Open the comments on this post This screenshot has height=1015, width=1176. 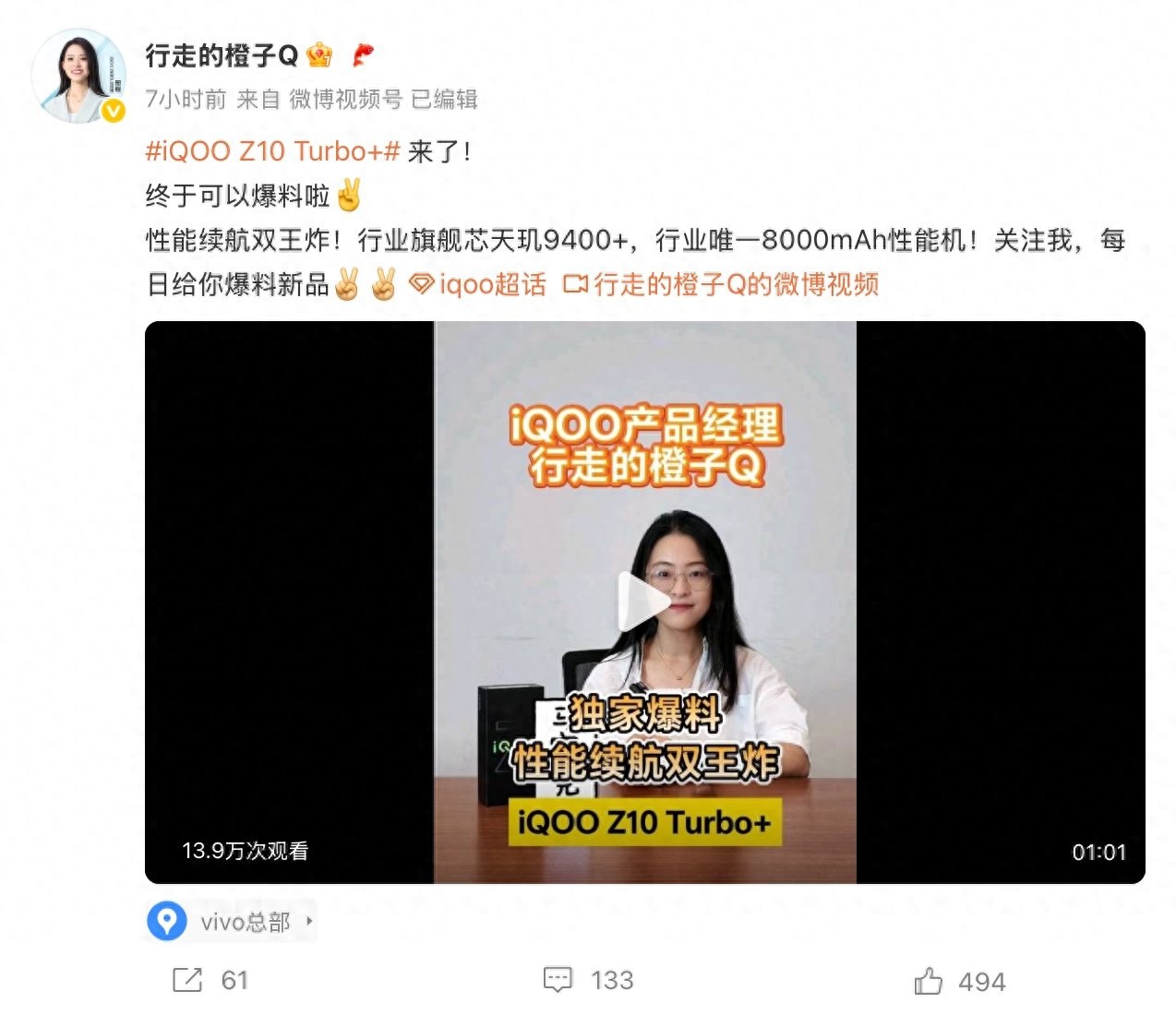(558, 980)
